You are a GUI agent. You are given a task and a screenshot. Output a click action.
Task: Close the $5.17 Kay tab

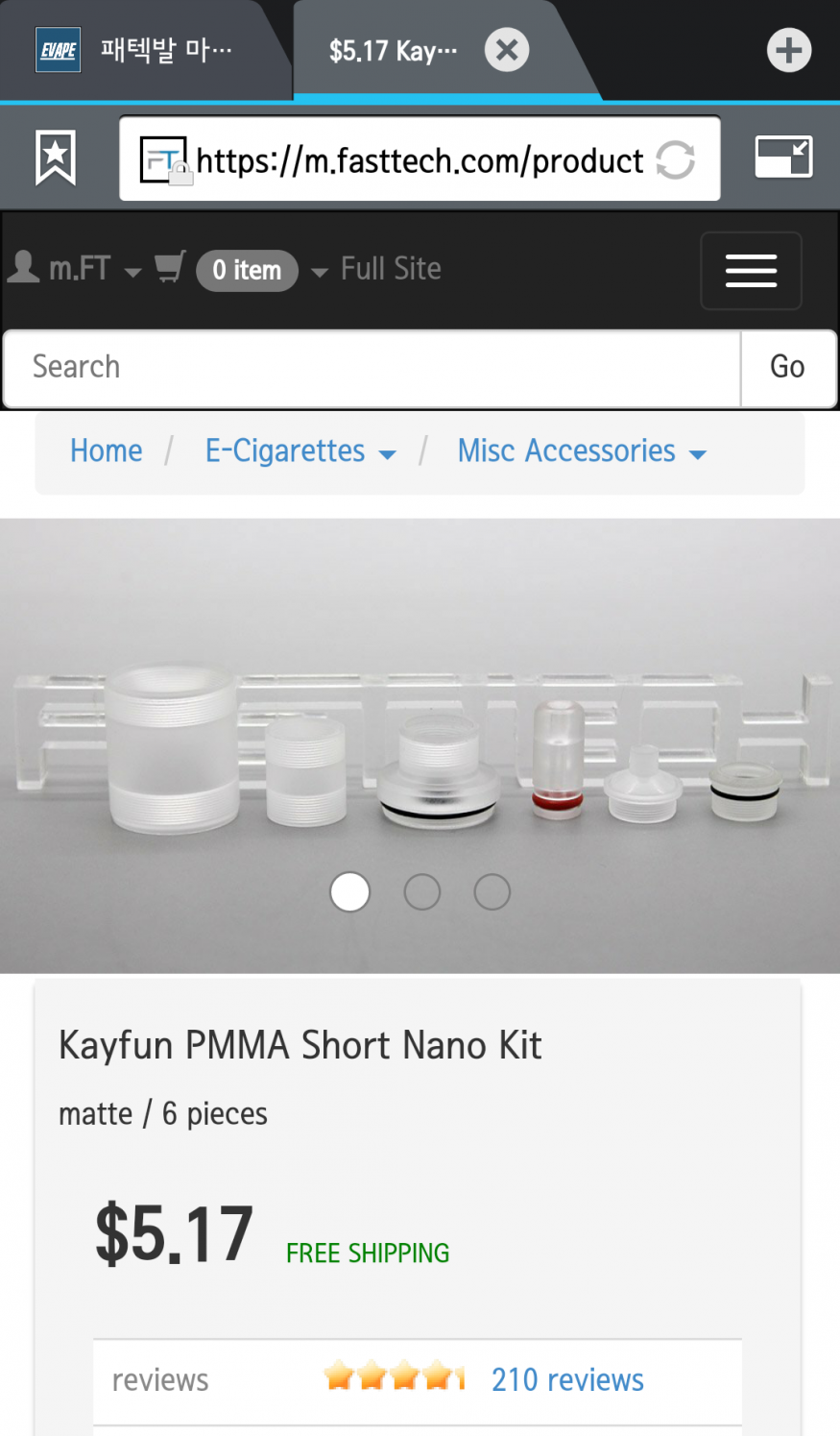pos(507,50)
